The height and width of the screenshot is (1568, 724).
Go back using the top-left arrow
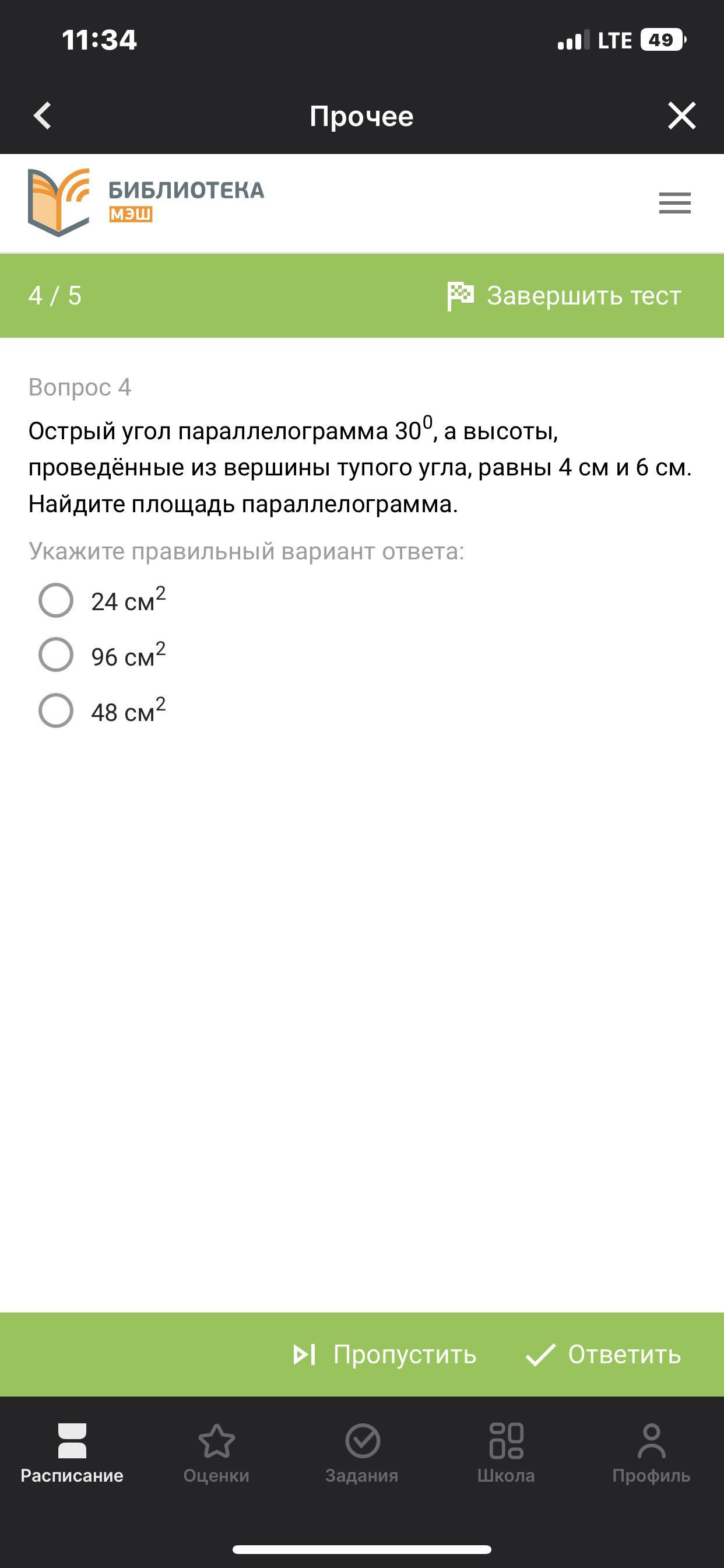[43, 116]
